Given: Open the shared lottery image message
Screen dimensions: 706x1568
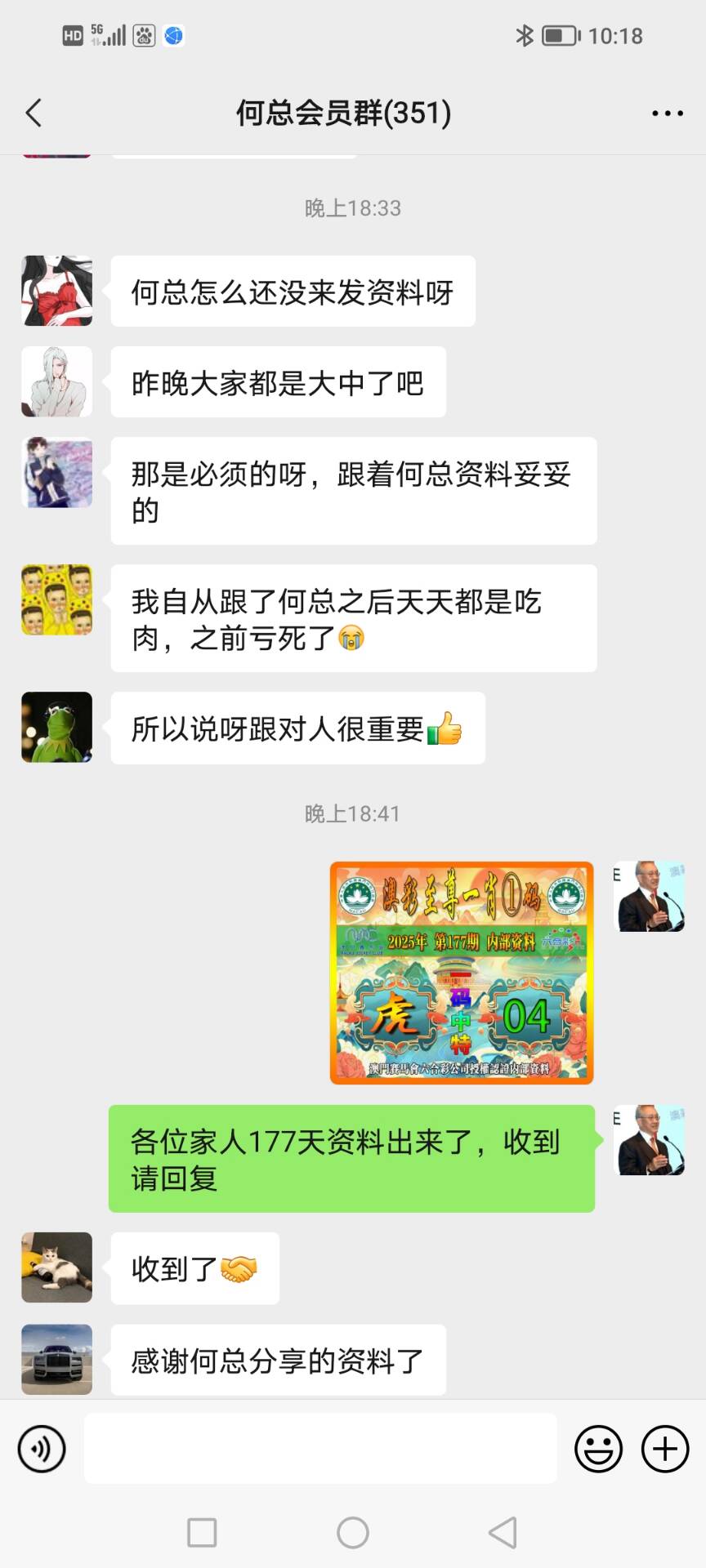Looking at the screenshot, I should click(x=462, y=973).
